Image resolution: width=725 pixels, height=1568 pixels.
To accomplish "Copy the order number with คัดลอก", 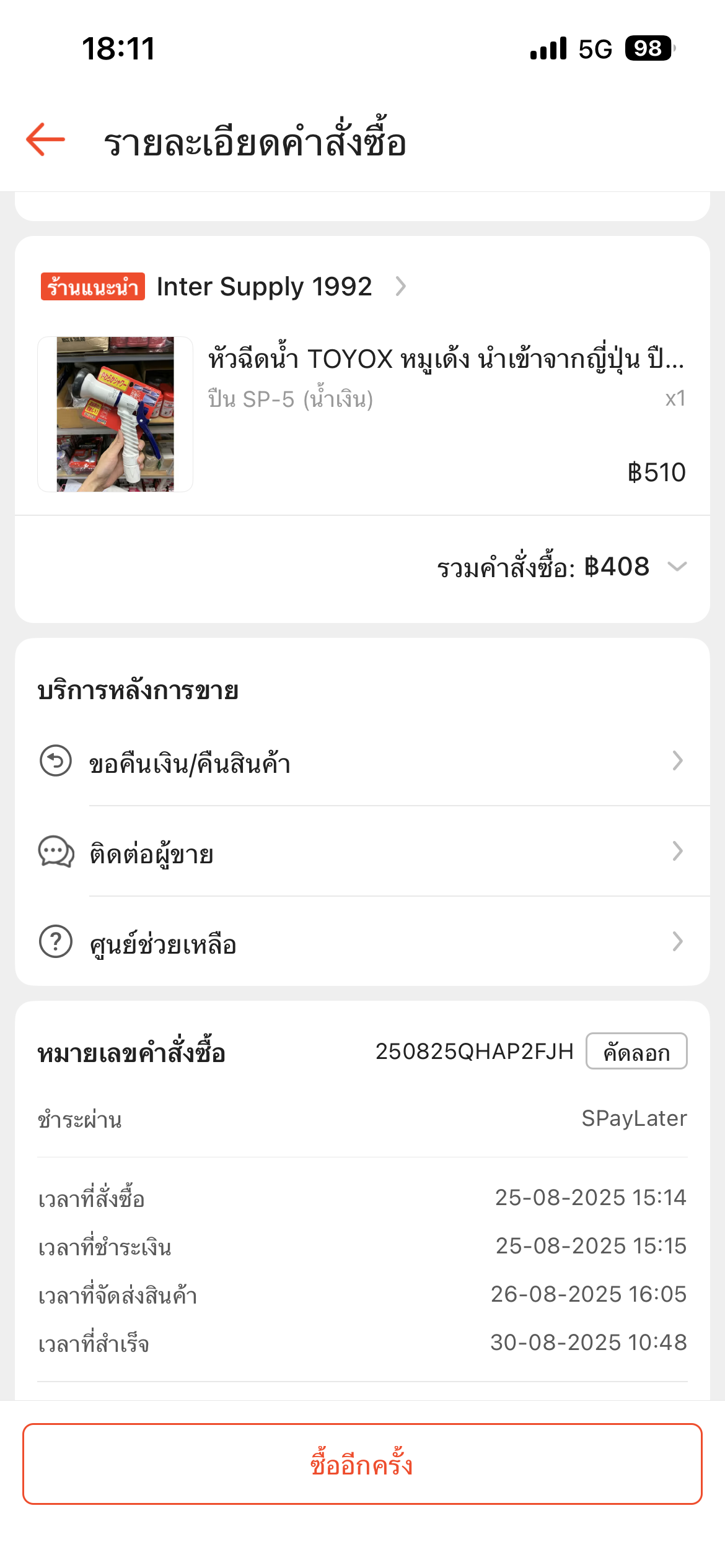I will [x=636, y=1052].
